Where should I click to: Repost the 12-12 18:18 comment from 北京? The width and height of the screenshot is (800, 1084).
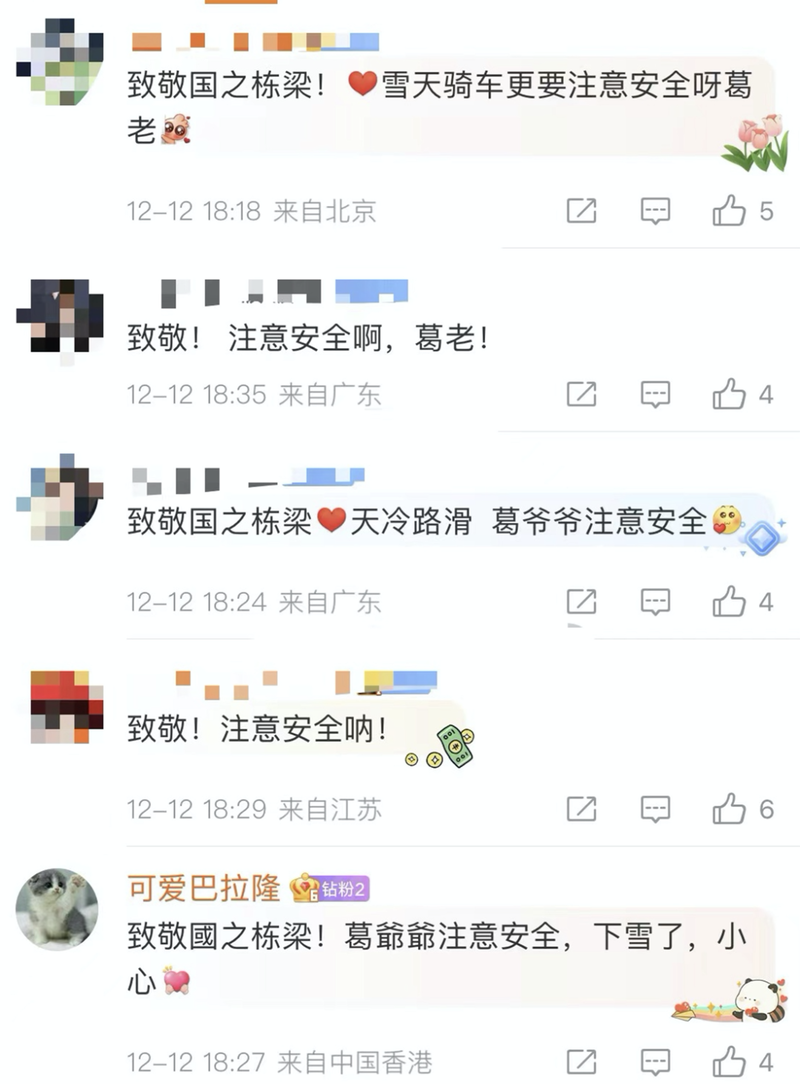(x=581, y=211)
